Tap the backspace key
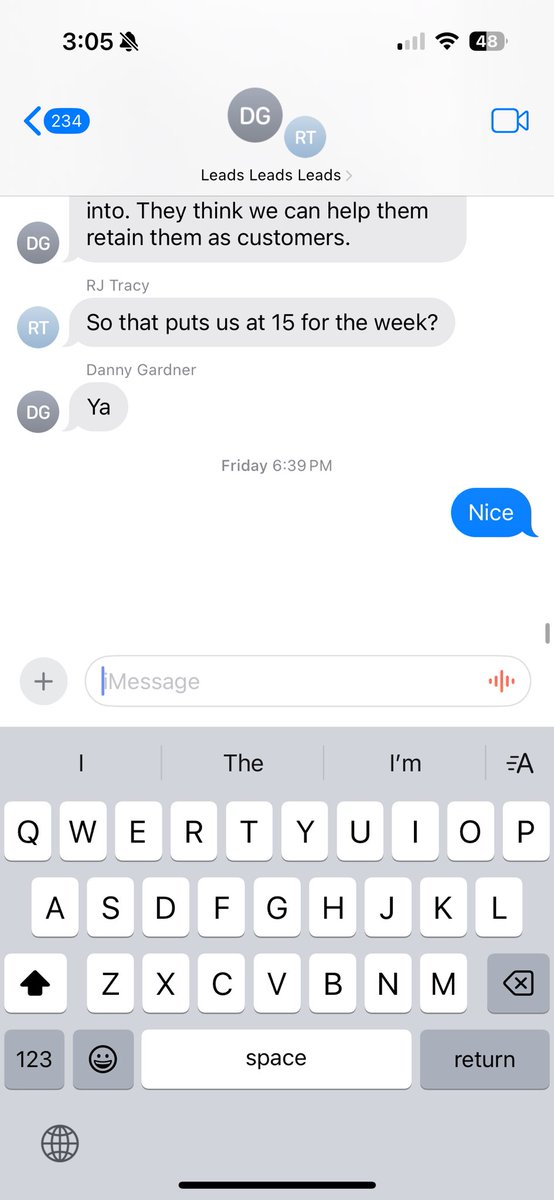Image resolution: width=554 pixels, height=1200 pixels. point(518,984)
